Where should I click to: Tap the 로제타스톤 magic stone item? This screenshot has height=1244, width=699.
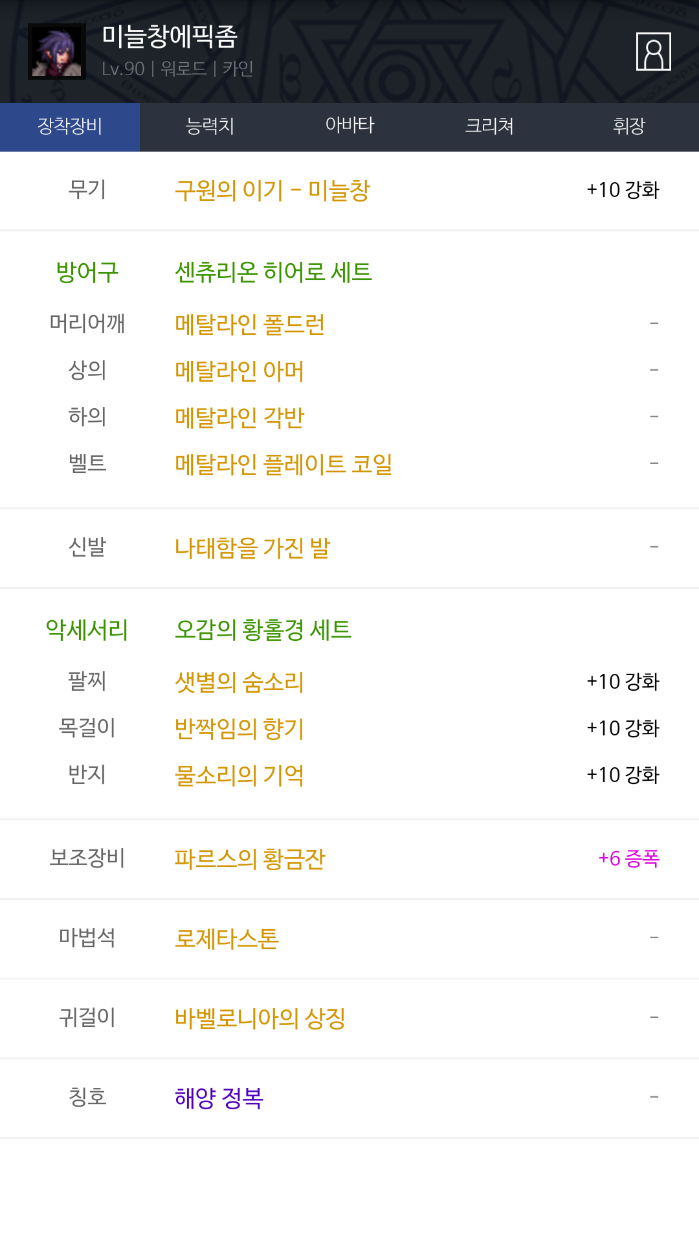[x=226, y=939]
